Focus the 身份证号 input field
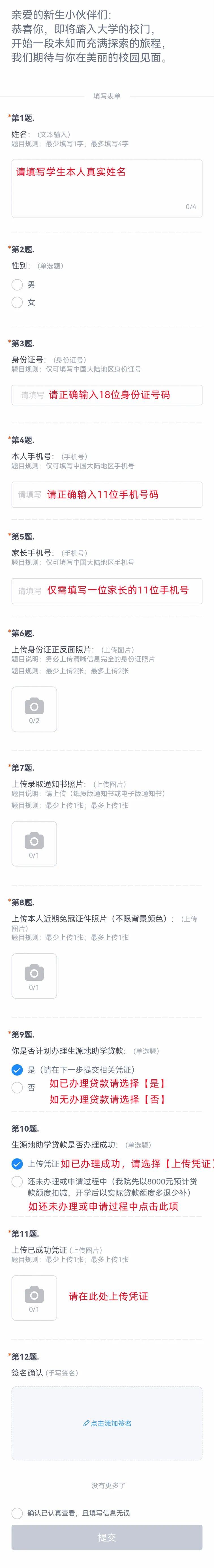 (107, 394)
